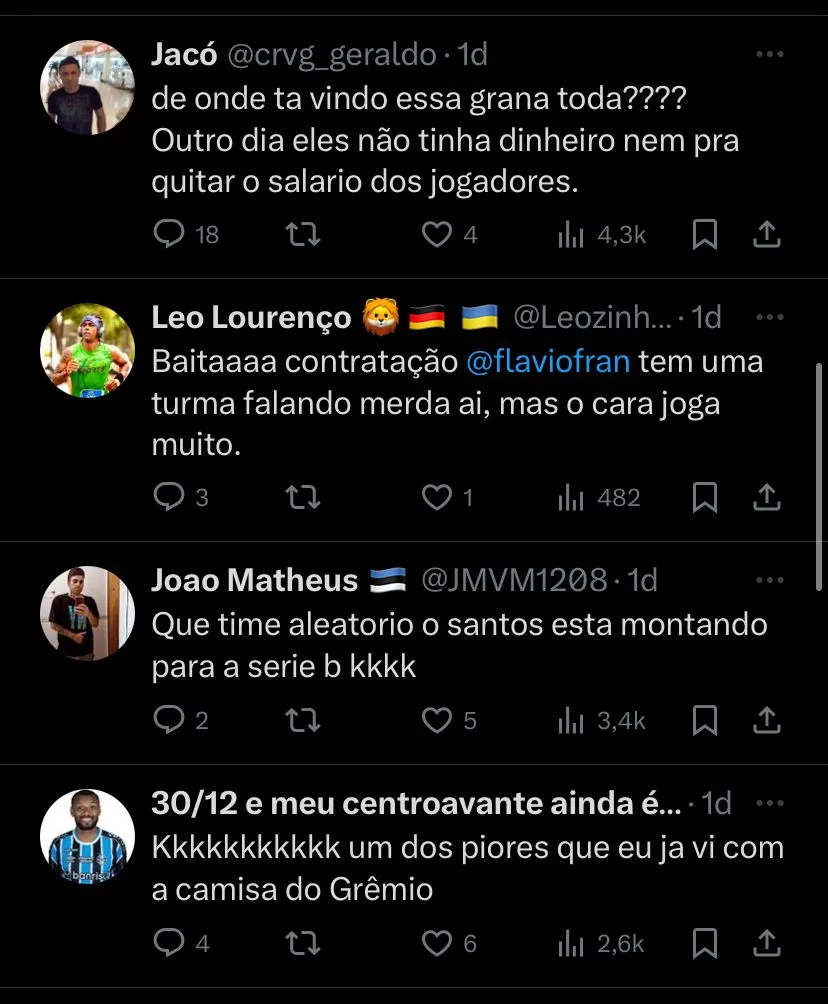Share Joao Matheus's tweet
This screenshot has height=1004, width=828.
pos(766,720)
